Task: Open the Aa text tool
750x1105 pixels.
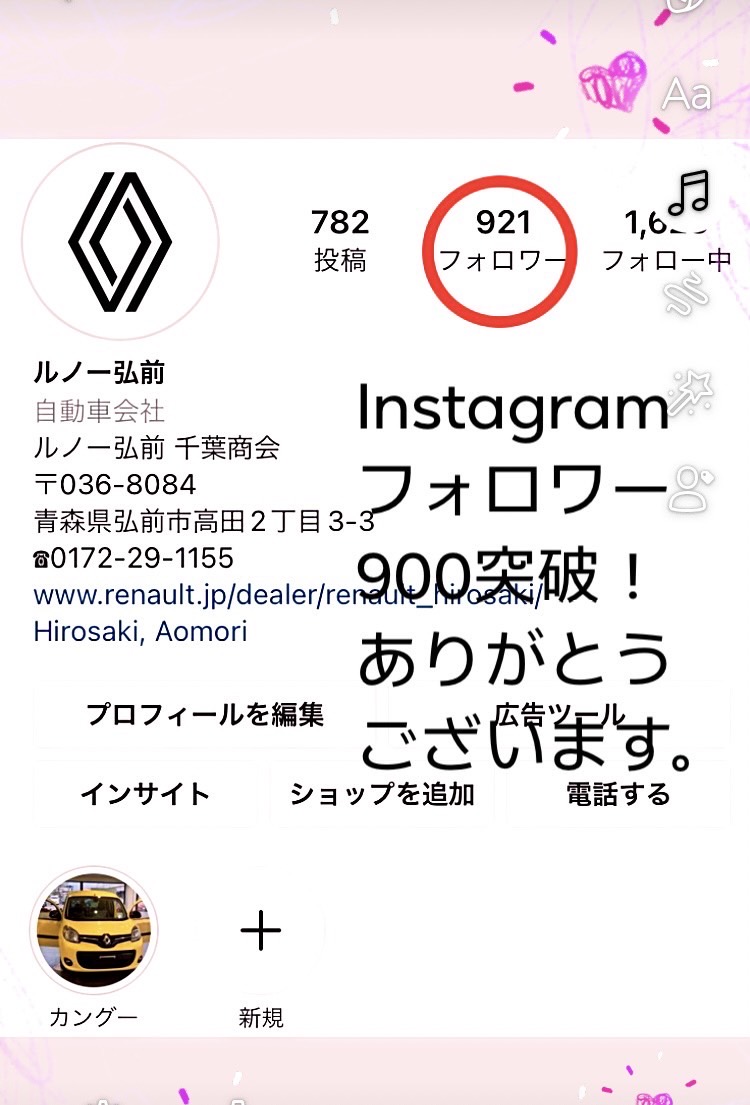Action: tap(687, 95)
